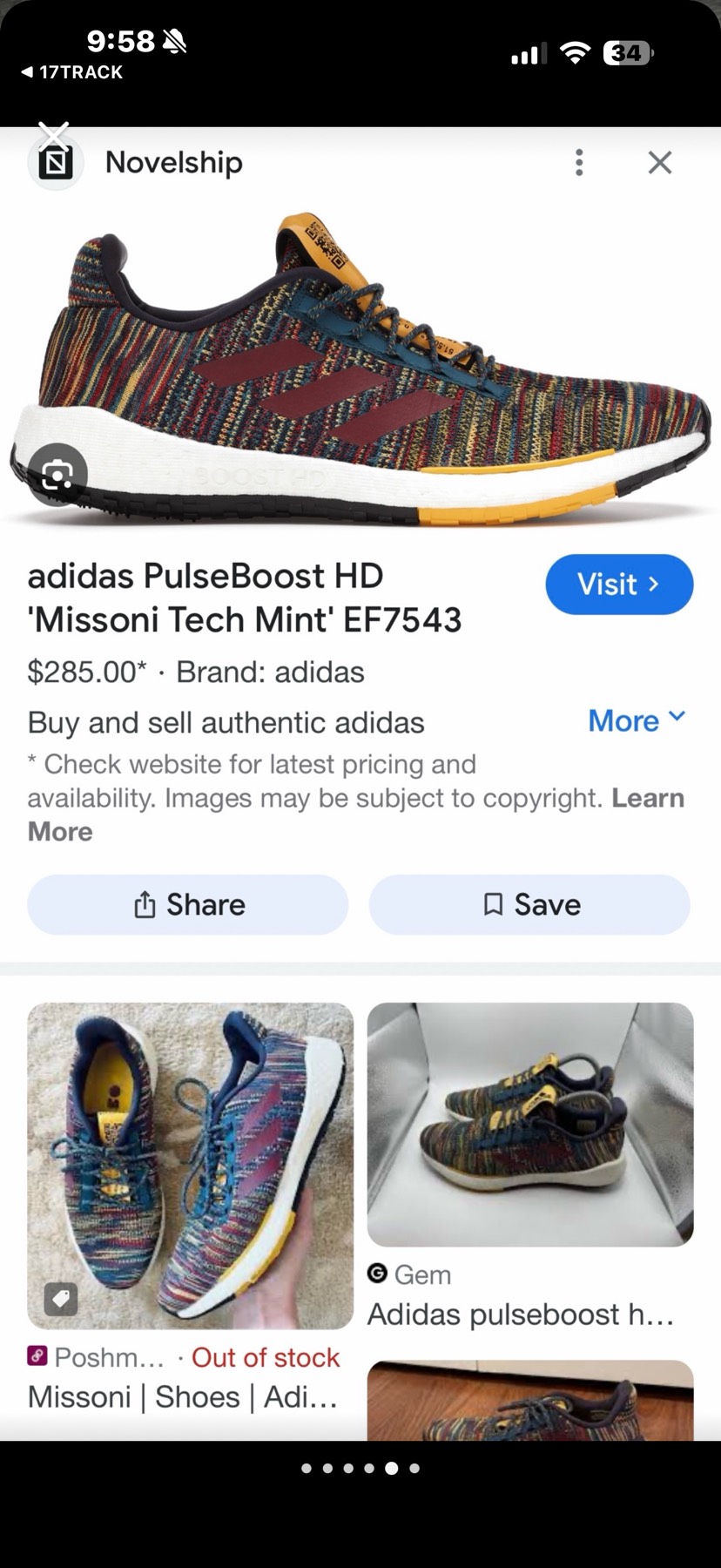Close the Novelship image preview
This screenshot has height=1568, width=721.
[x=659, y=162]
